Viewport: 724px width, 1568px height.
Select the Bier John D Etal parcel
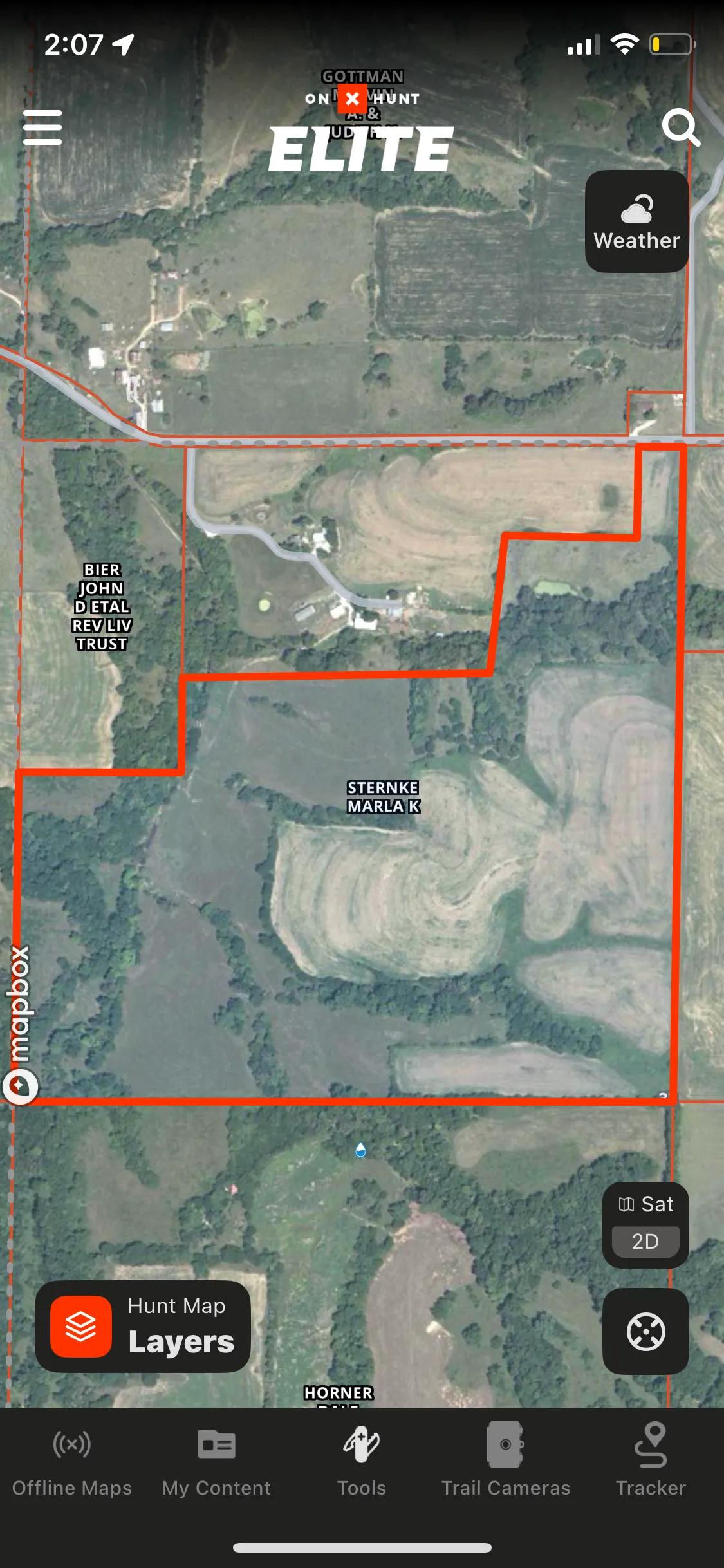coord(102,606)
